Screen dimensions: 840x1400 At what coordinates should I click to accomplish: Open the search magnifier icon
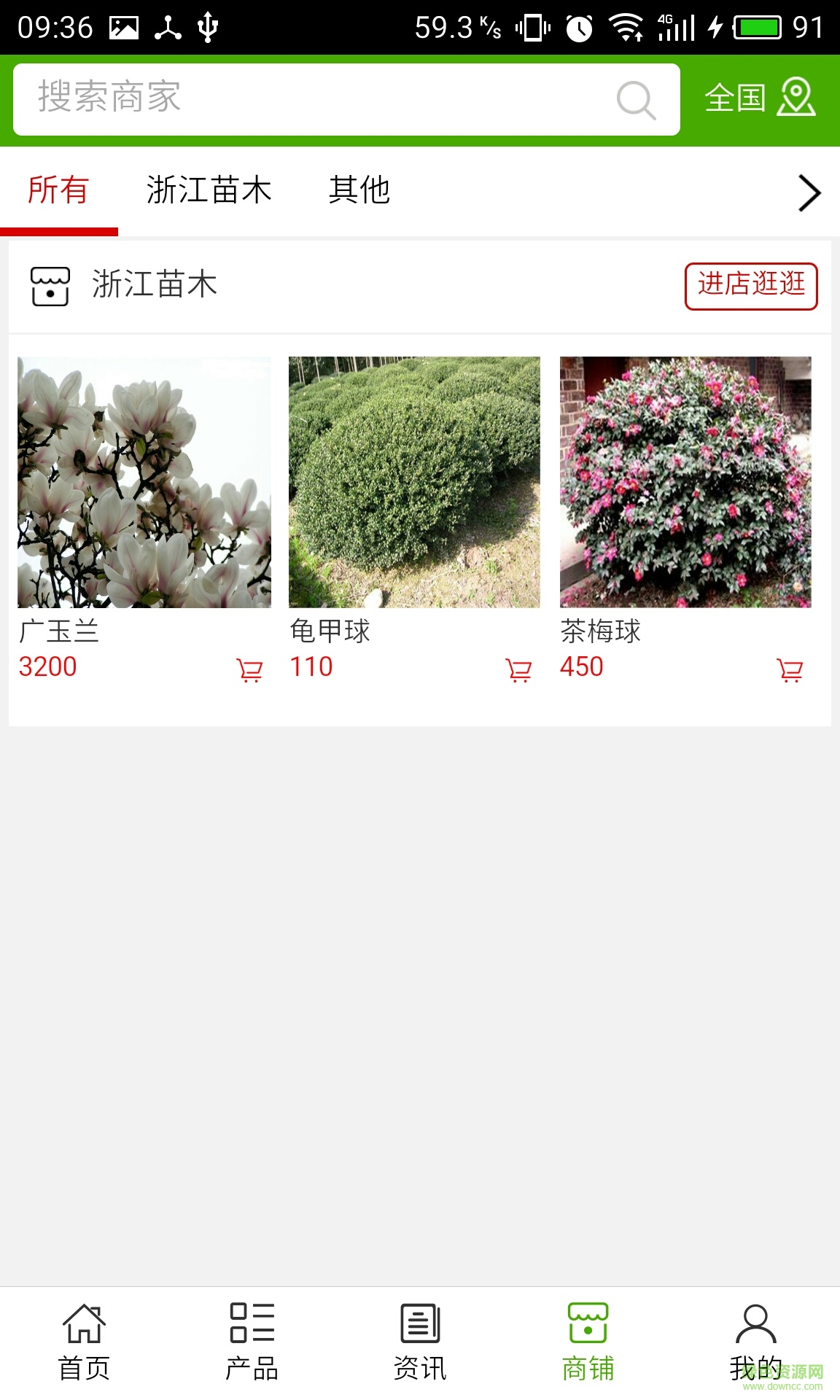tap(635, 99)
